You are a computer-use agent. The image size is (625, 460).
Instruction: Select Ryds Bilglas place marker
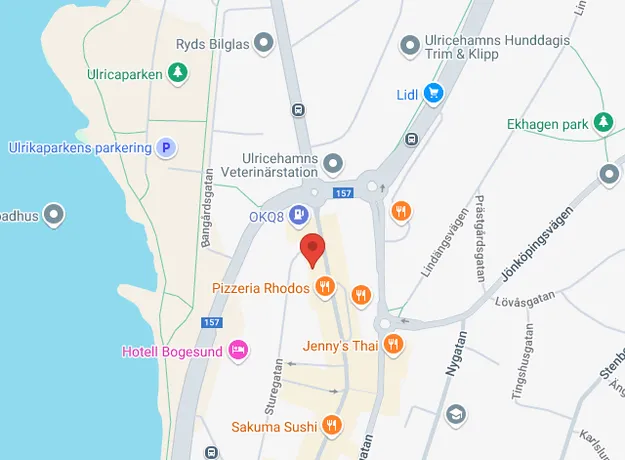pyautogui.click(x=264, y=43)
